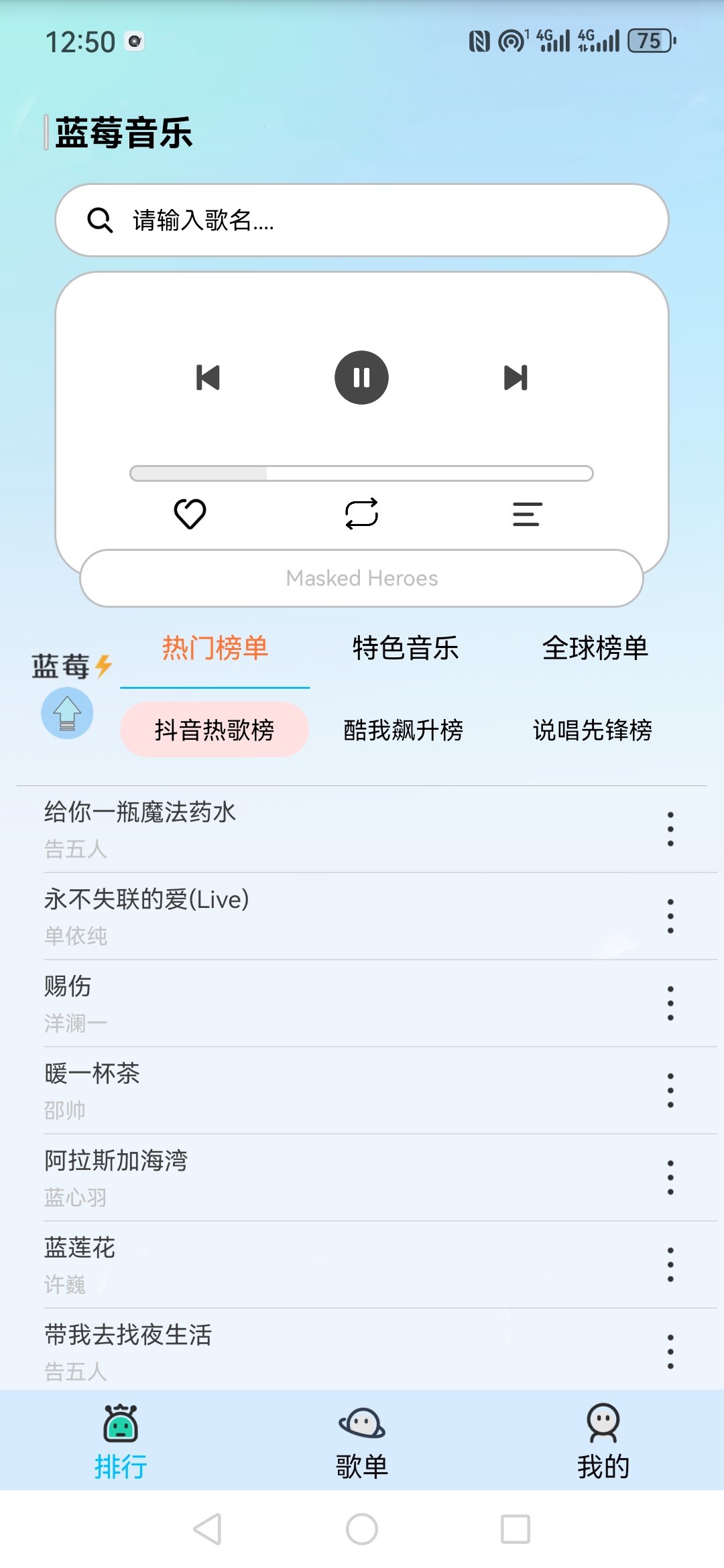Switch to the 全球榜单 tab

(595, 648)
